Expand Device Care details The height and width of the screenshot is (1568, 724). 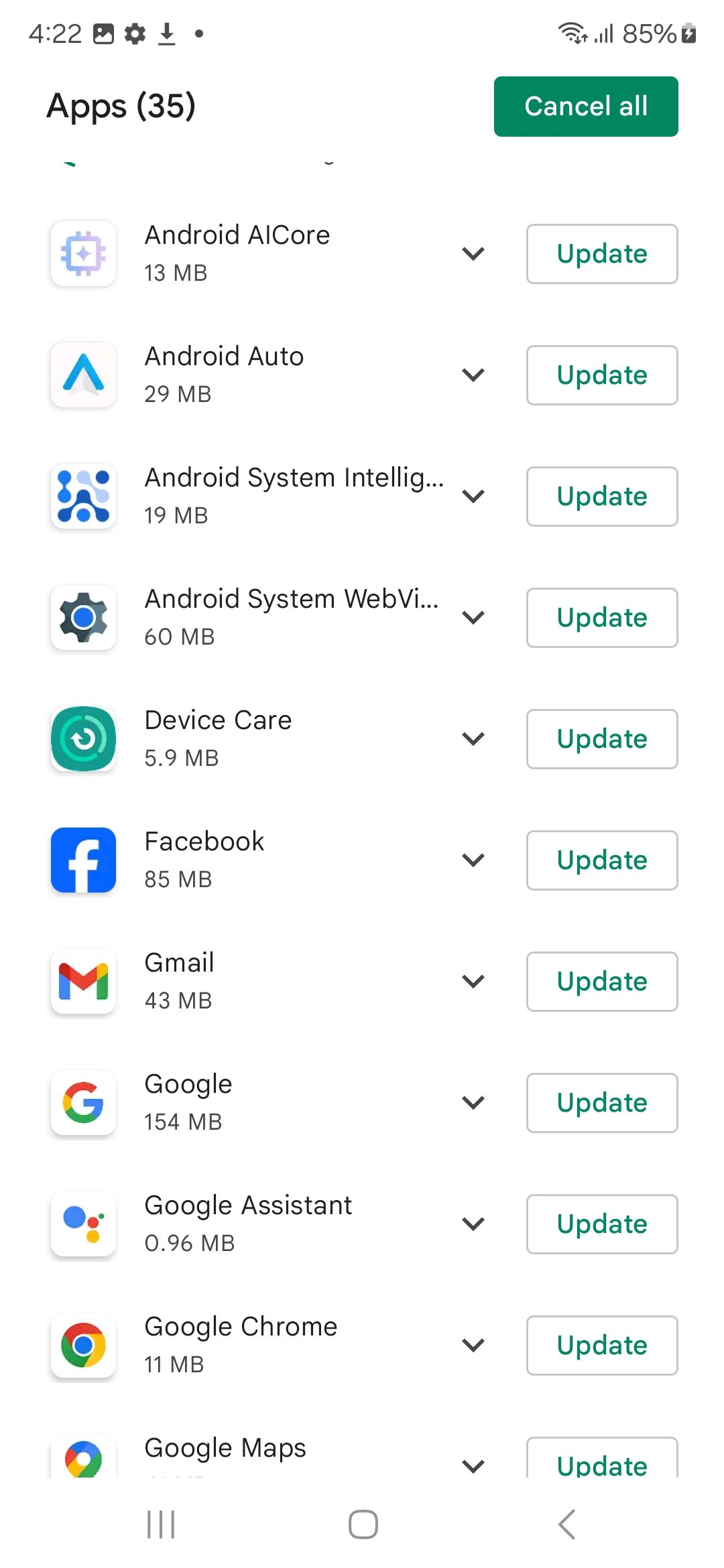[473, 739]
